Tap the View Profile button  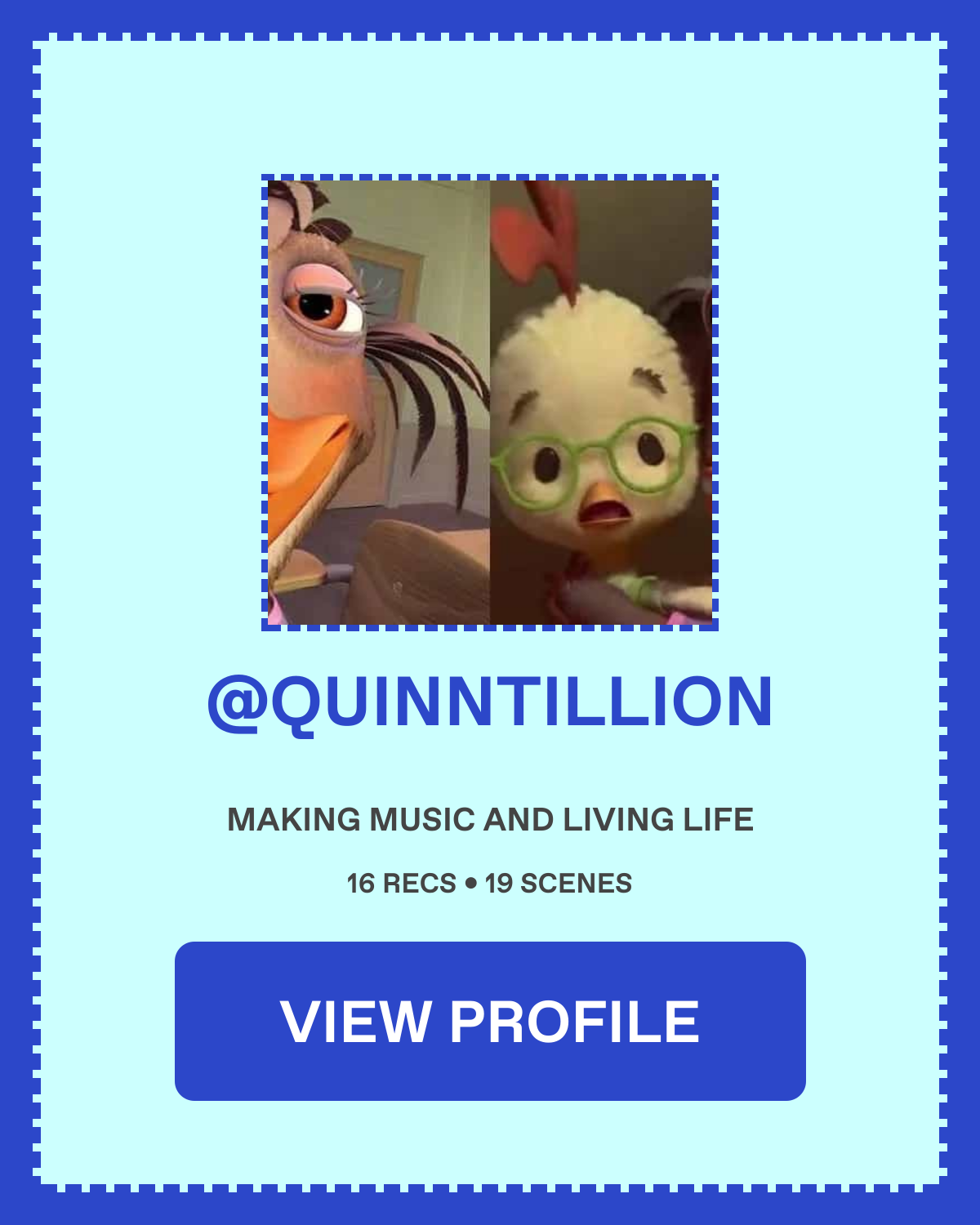[x=490, y=1021]
